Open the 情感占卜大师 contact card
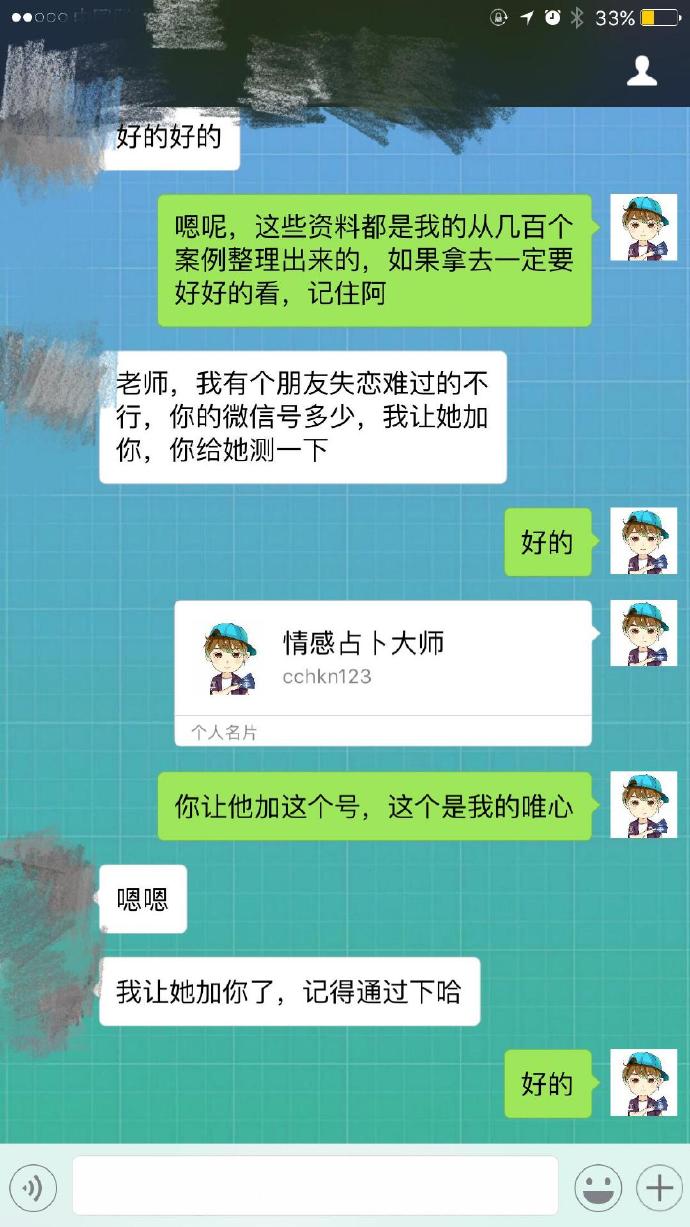This screenshot has width=690, height=1227. 383,673
